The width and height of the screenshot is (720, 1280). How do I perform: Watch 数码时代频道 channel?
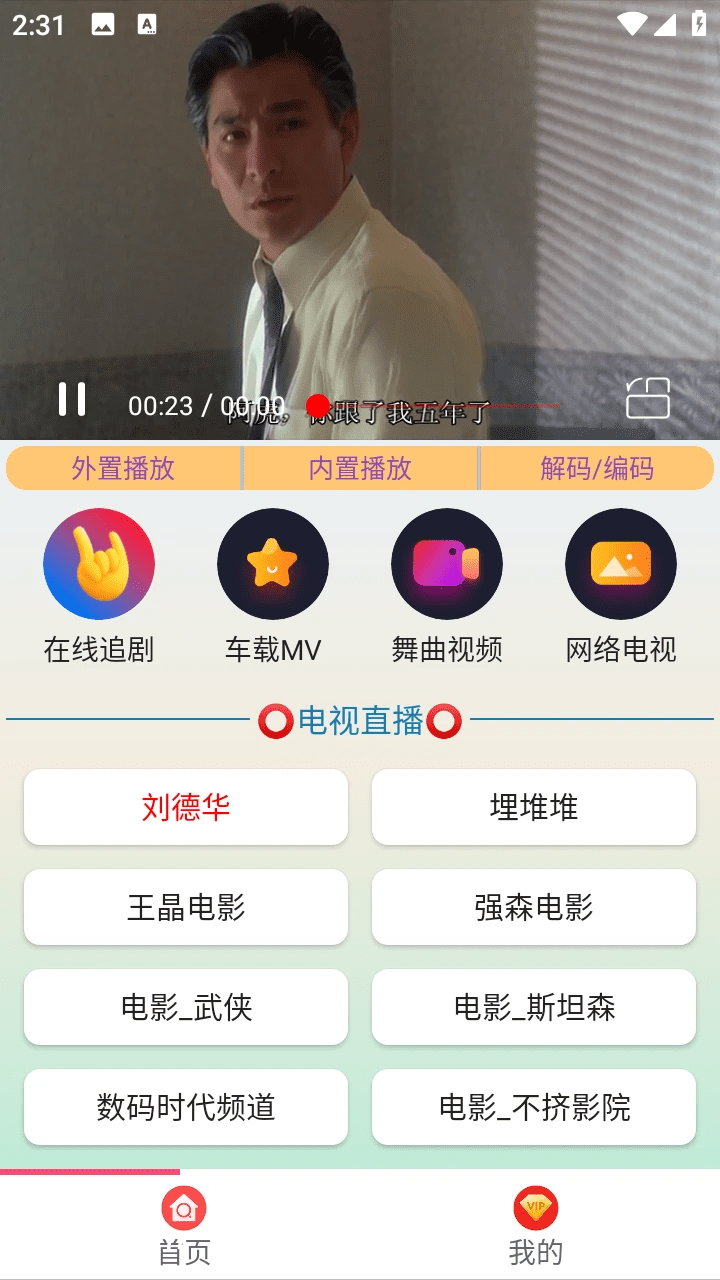click(x=186, y=1107)
